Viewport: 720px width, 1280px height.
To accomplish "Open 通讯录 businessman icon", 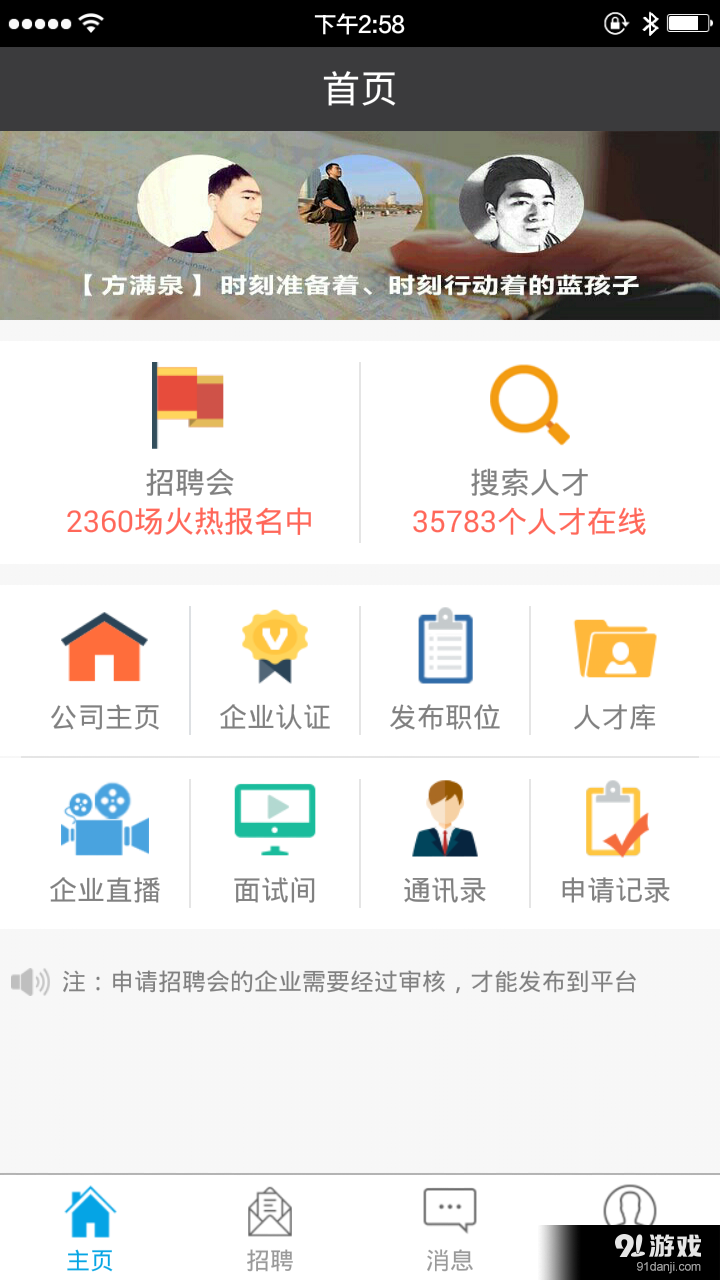I will pyautogui.click(x=444, y=818).
